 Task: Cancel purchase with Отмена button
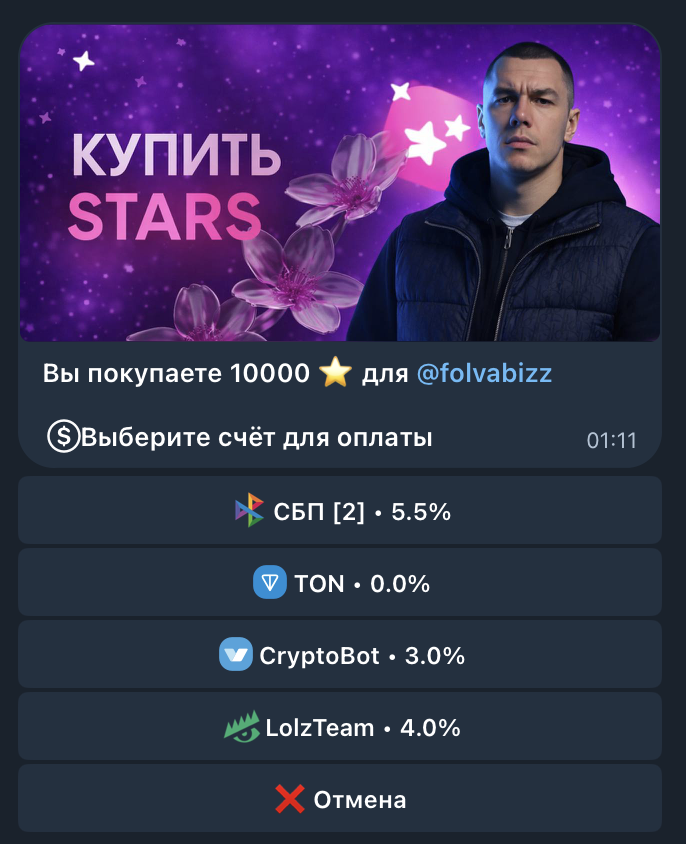[340, 800]
